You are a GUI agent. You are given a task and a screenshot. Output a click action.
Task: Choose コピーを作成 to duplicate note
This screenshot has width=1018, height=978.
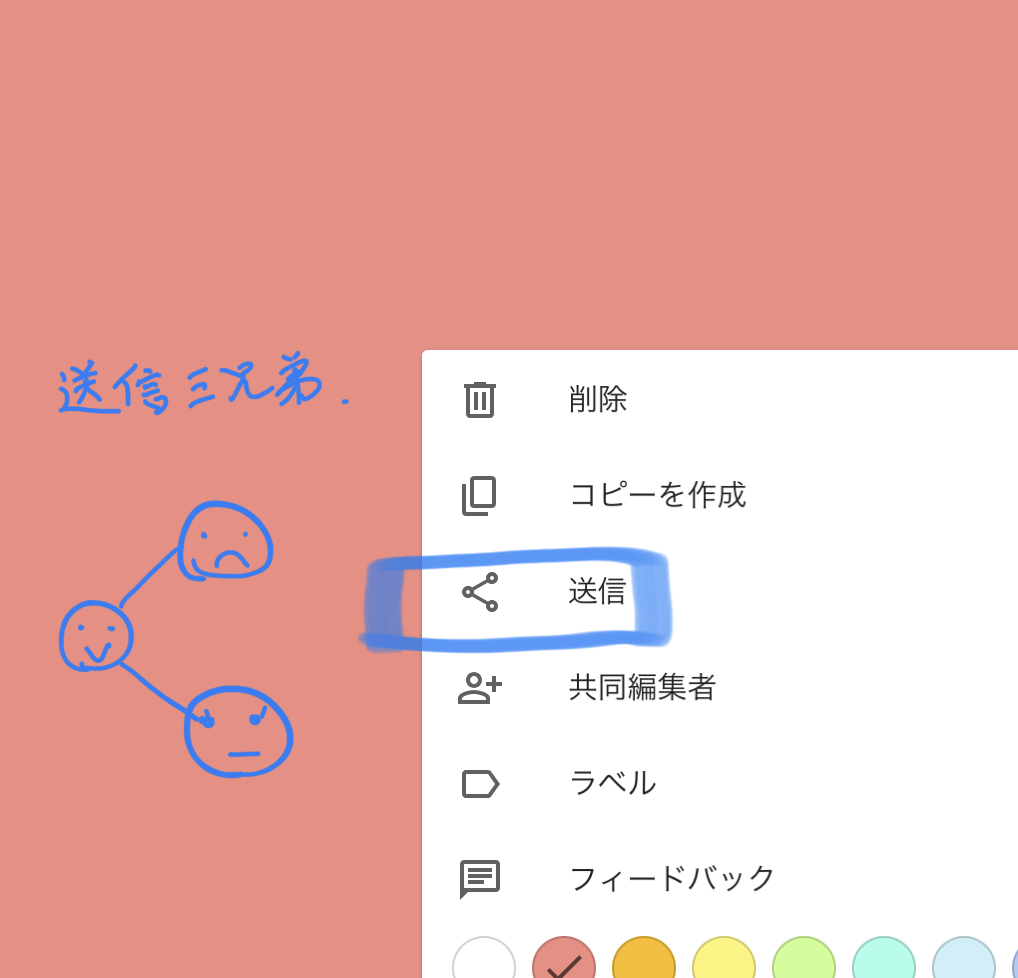pyautogui.click(x=657, y=495)
